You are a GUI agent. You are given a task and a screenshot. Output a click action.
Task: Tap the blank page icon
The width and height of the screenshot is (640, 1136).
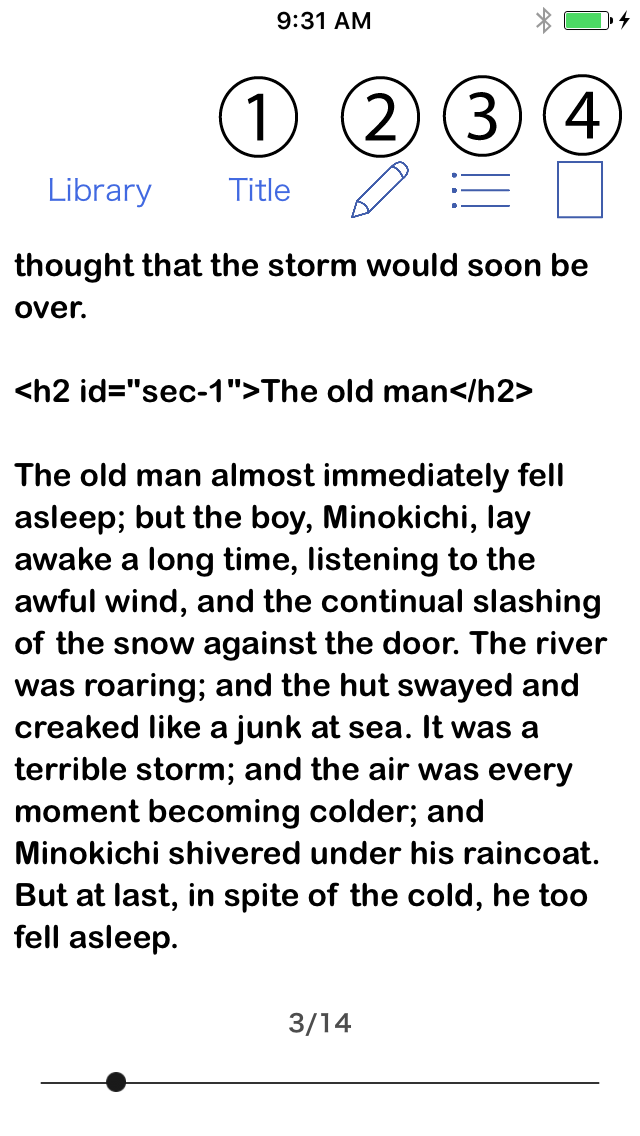[580, 190]
